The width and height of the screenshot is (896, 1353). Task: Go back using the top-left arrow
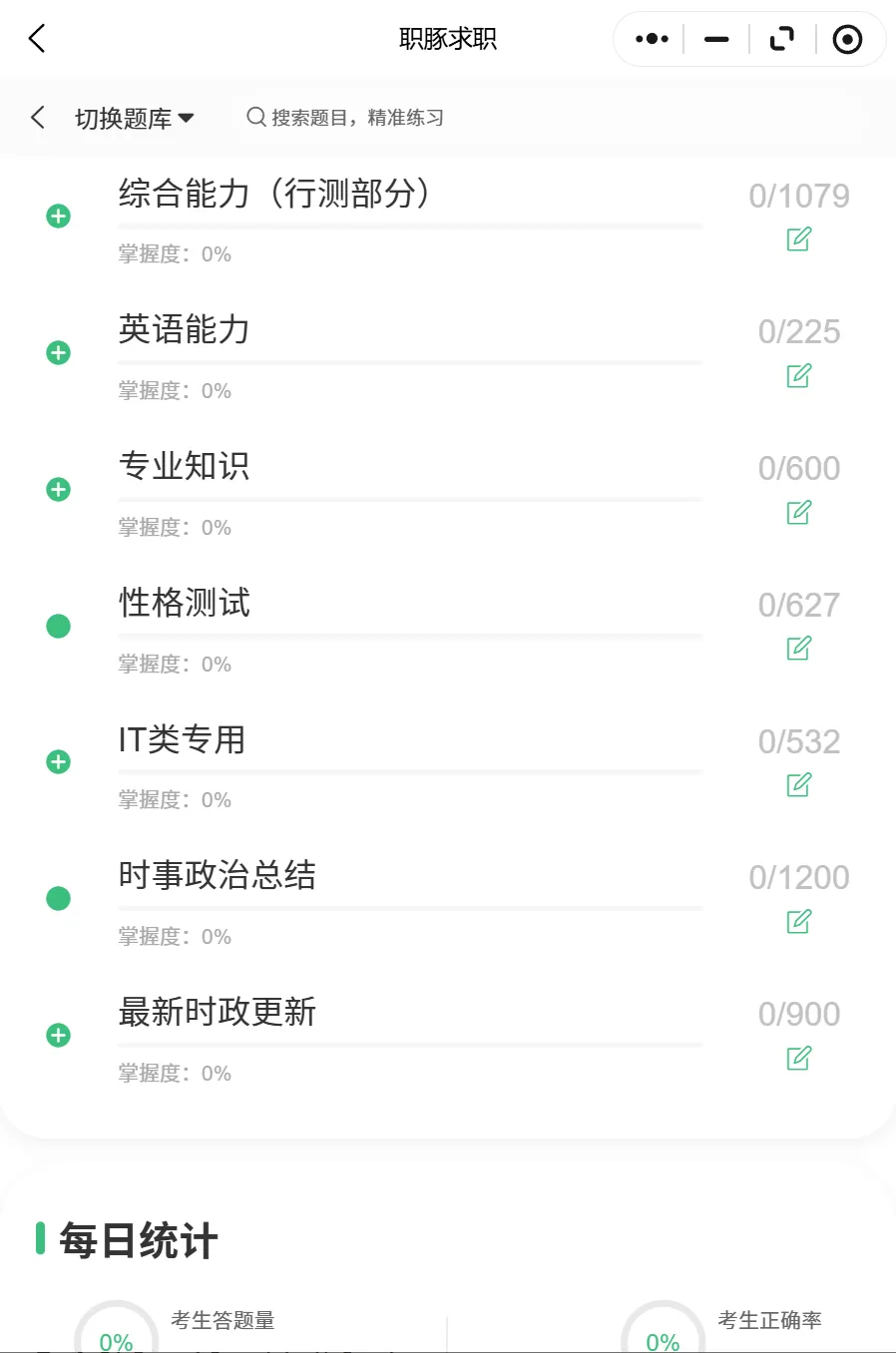tap(37, 39)
